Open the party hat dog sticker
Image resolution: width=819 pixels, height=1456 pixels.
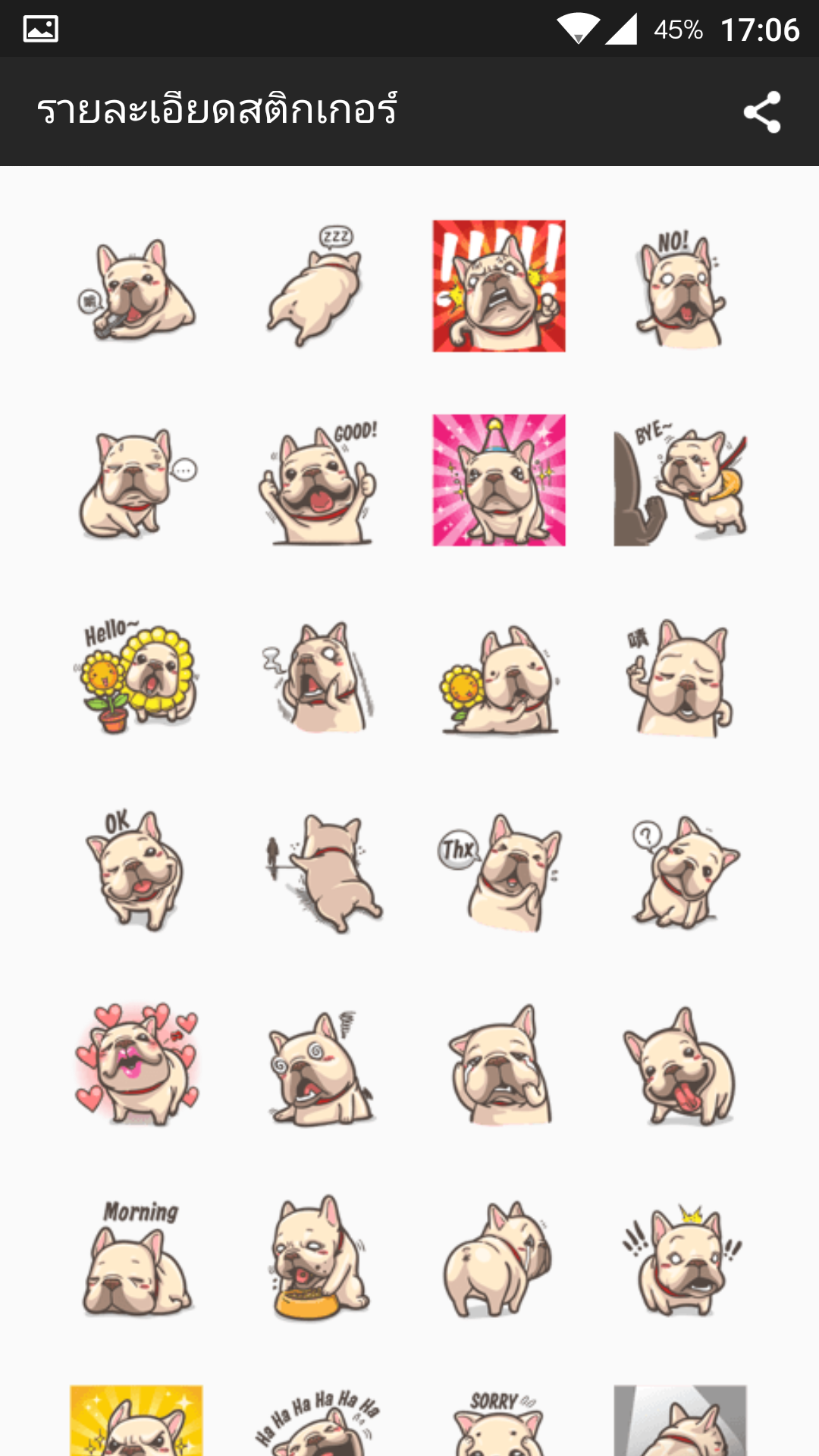pyautogui.click(x=498, y=481)
